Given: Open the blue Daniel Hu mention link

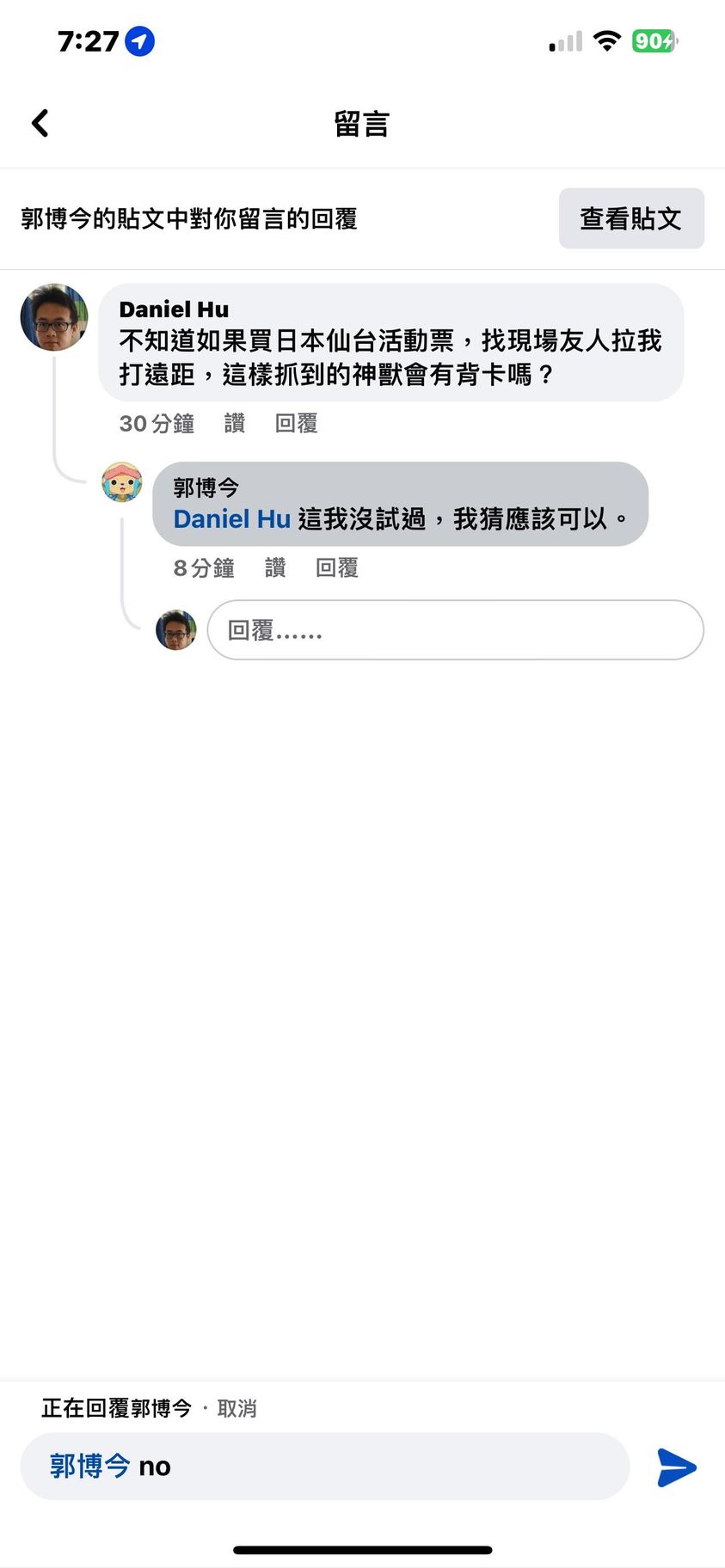Looking at the screenshot, I should 231,519.
